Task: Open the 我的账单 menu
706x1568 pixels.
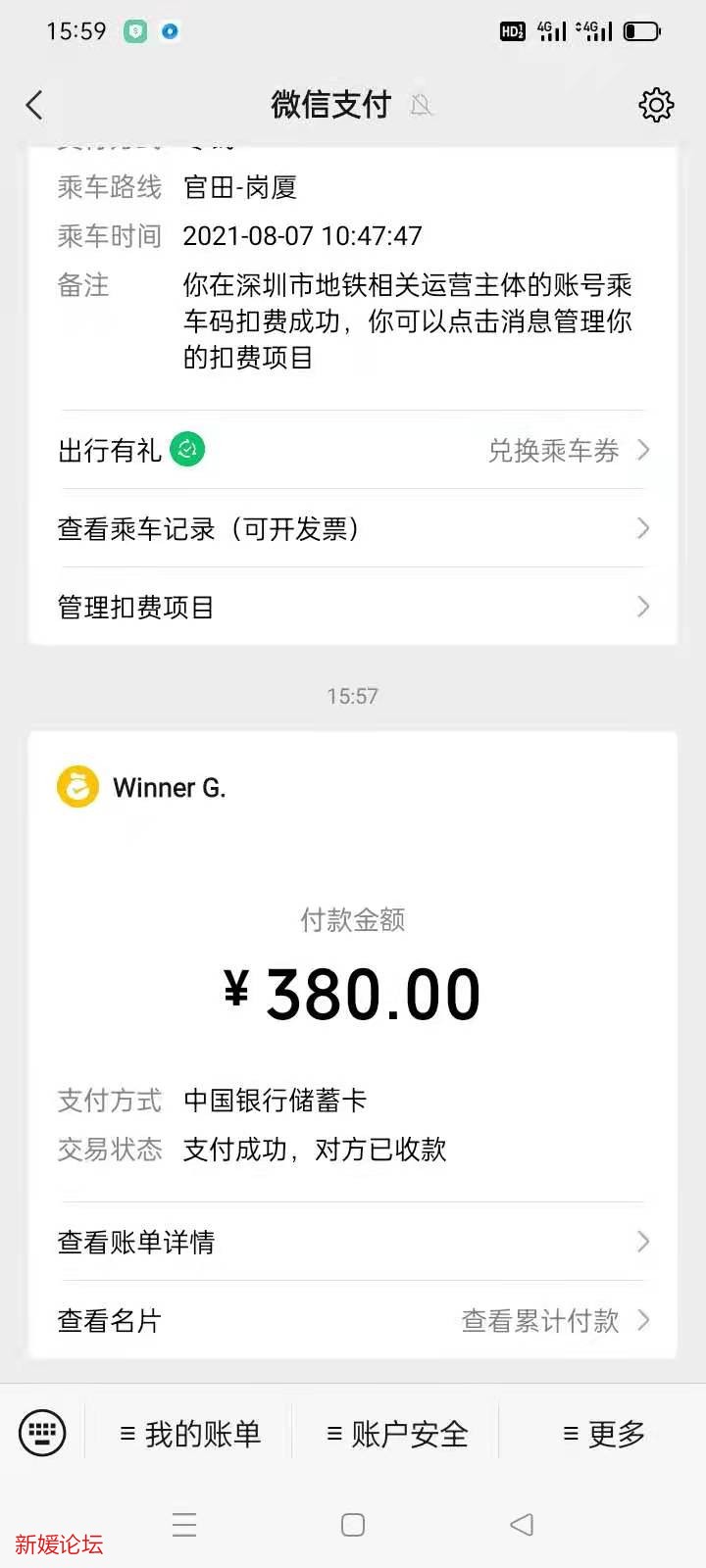Action: click(x=190, y=1434)
